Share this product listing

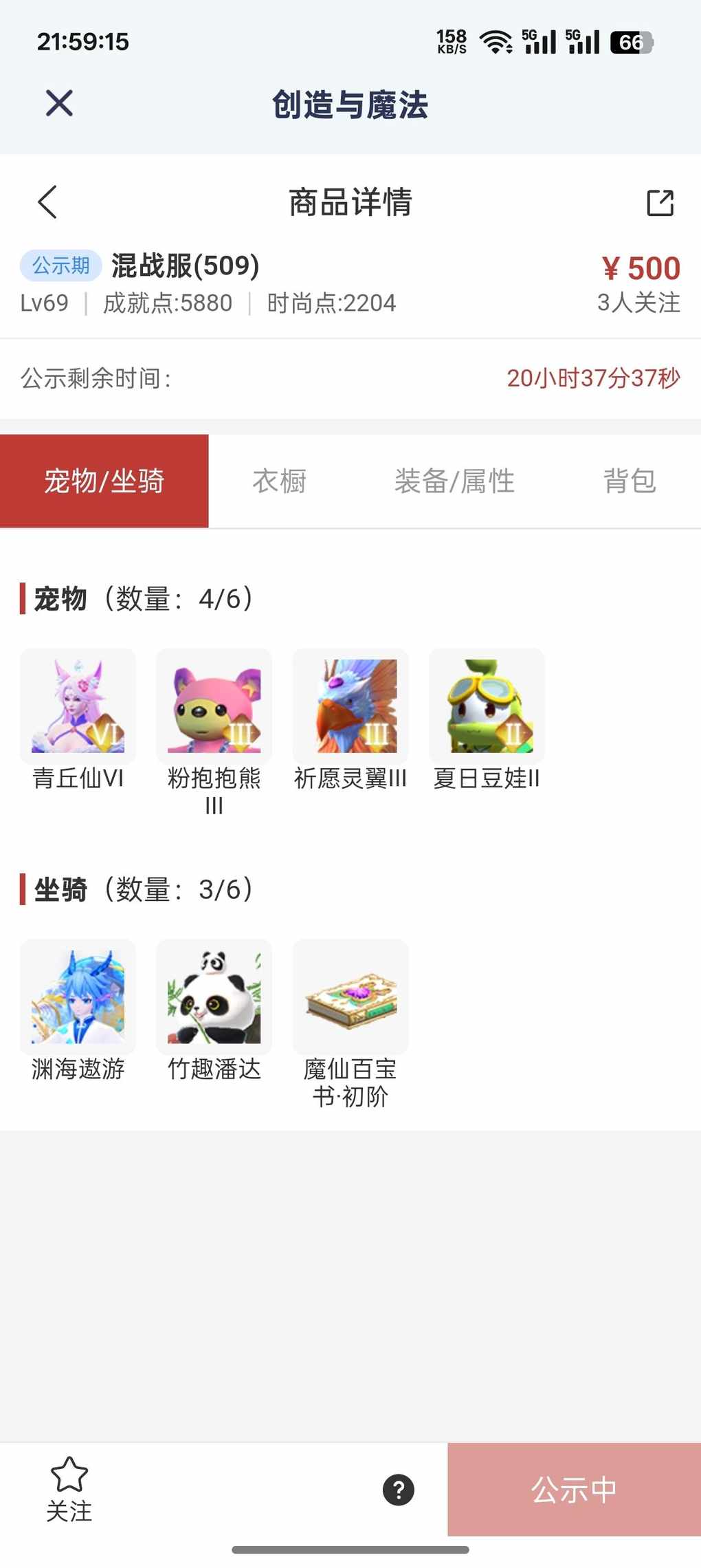660,203
